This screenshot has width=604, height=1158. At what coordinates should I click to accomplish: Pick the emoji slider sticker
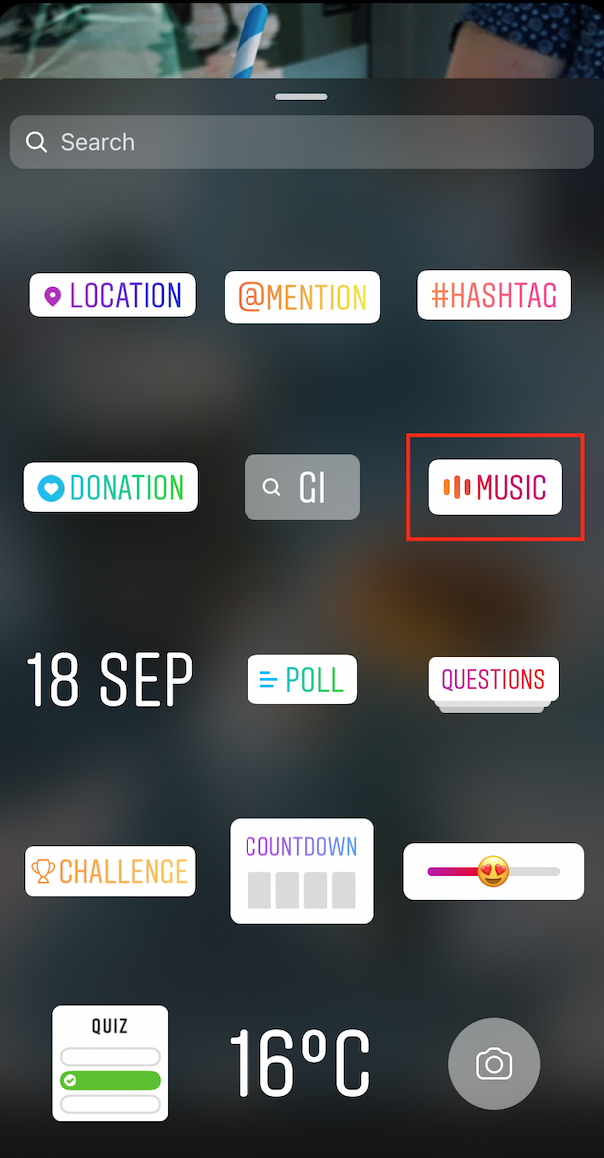pyautogui.click(x=493, y=871)
